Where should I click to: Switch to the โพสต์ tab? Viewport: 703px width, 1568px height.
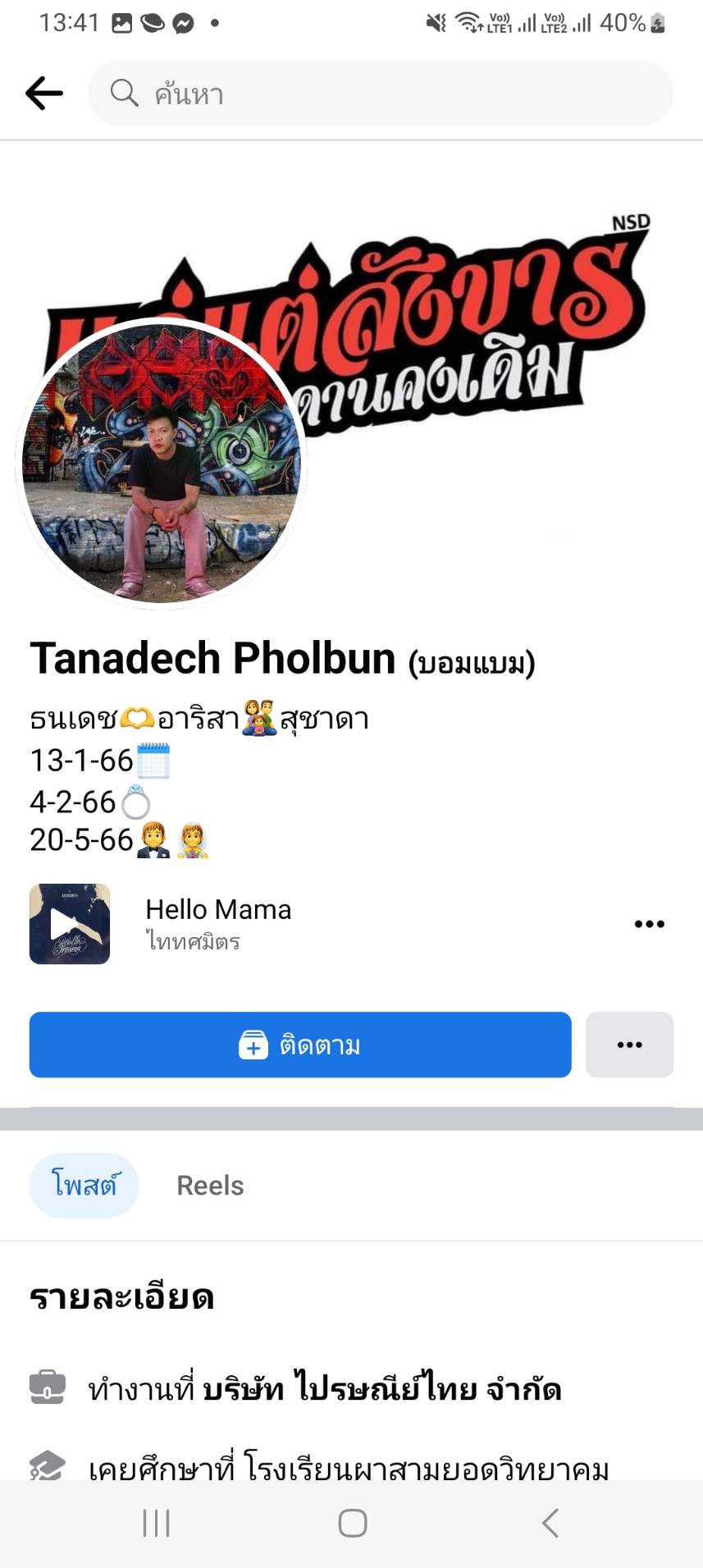84,1185
